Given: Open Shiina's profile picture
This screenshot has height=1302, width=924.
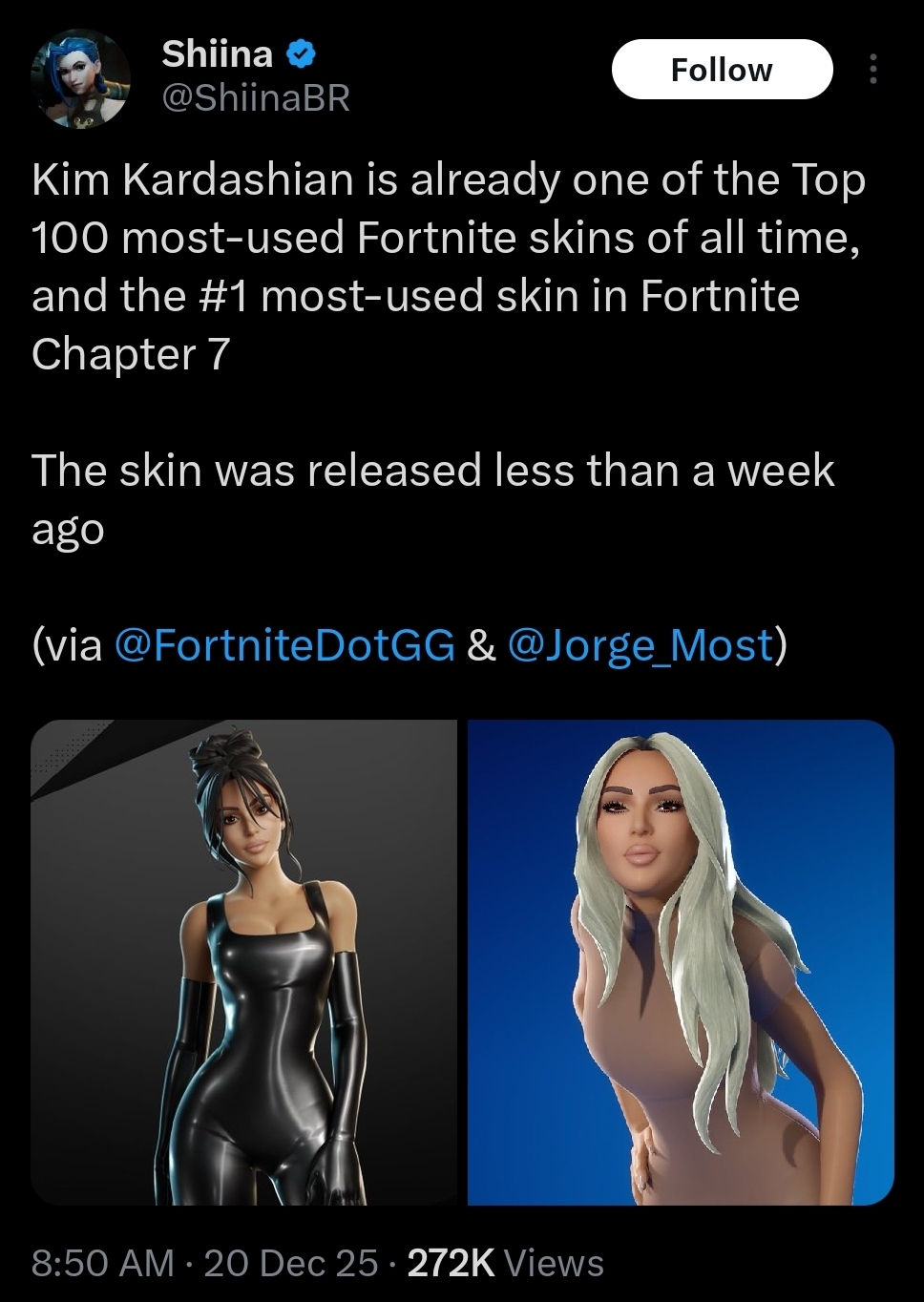Looking at the screenshot, I should [x=81, y=78].
